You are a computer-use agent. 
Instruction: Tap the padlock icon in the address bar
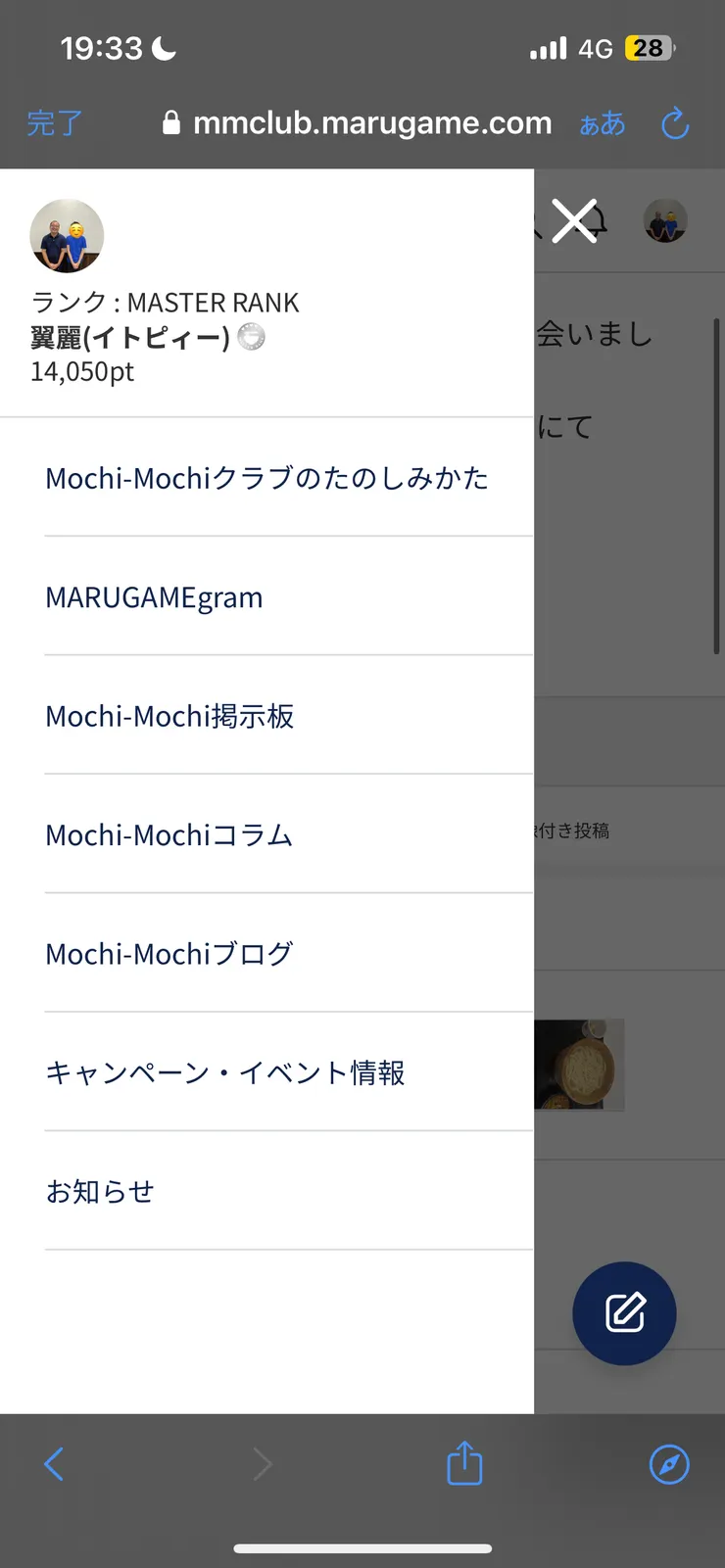pyautogui.click(x=170, y=123)
